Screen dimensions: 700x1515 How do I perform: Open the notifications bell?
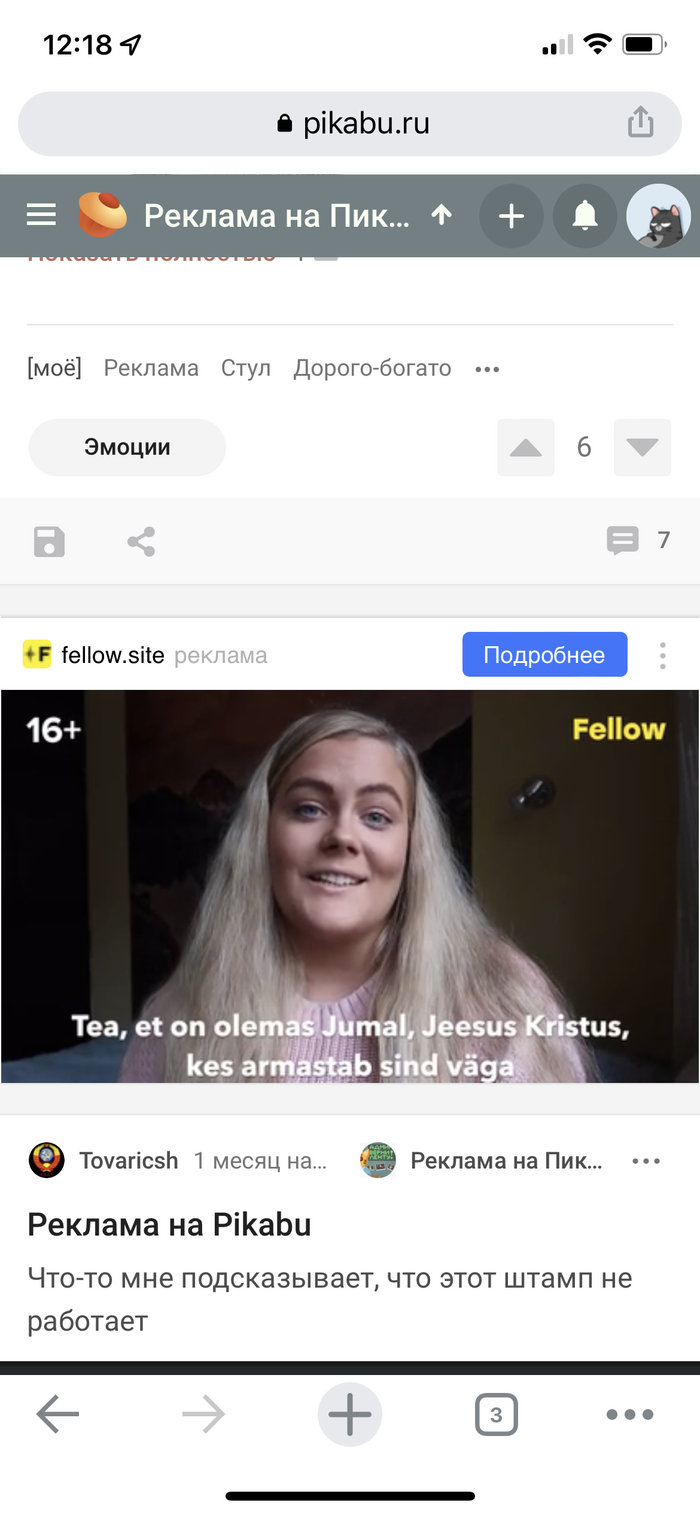click(x=585, y=216)
